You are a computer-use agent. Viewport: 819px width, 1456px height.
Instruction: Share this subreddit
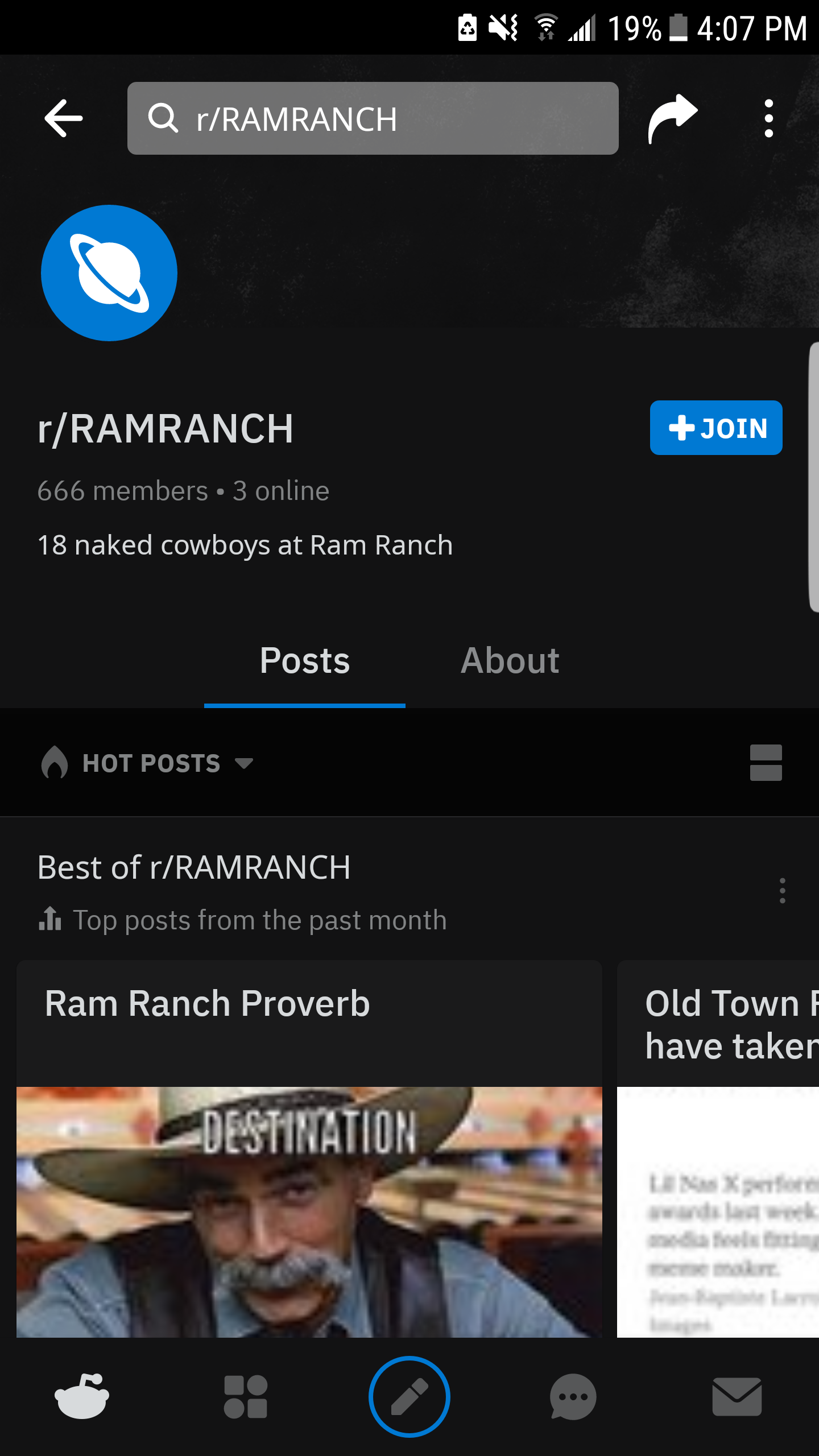672,118
